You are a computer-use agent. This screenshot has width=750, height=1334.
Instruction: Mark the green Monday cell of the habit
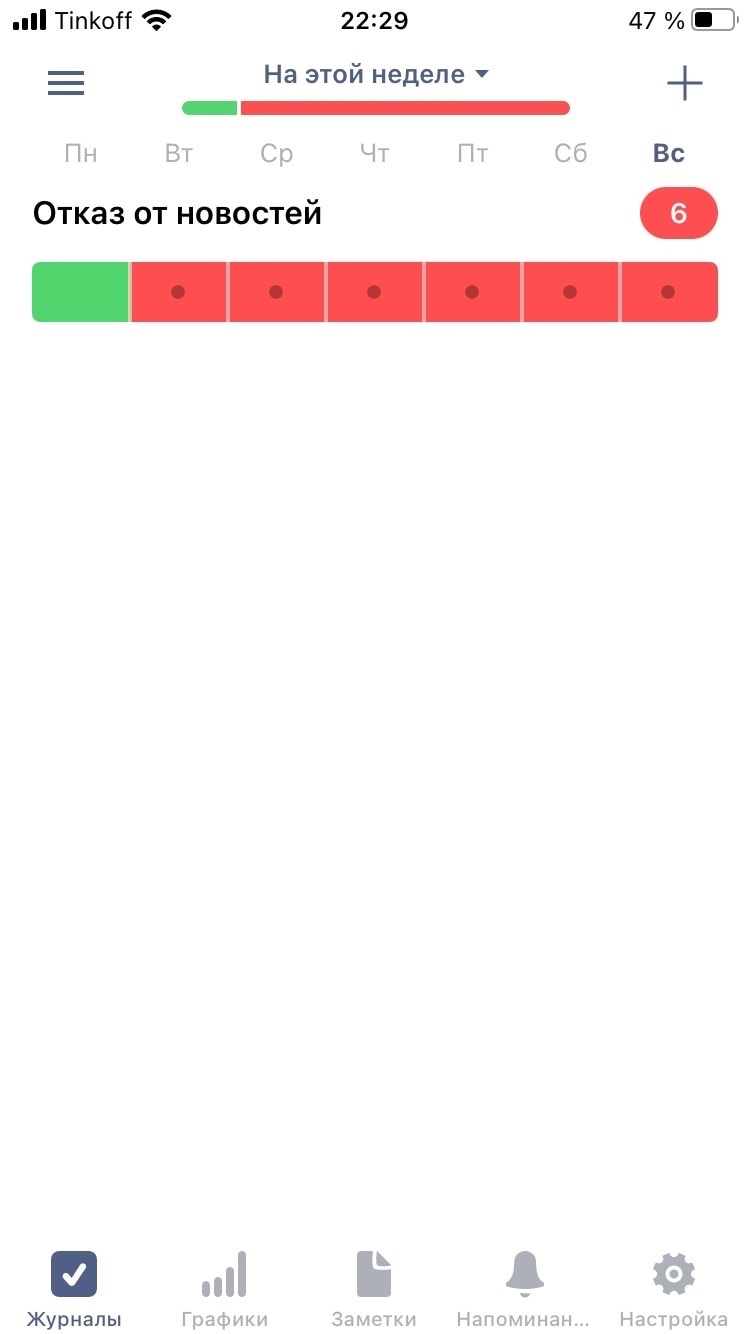(x=81, y=292)
